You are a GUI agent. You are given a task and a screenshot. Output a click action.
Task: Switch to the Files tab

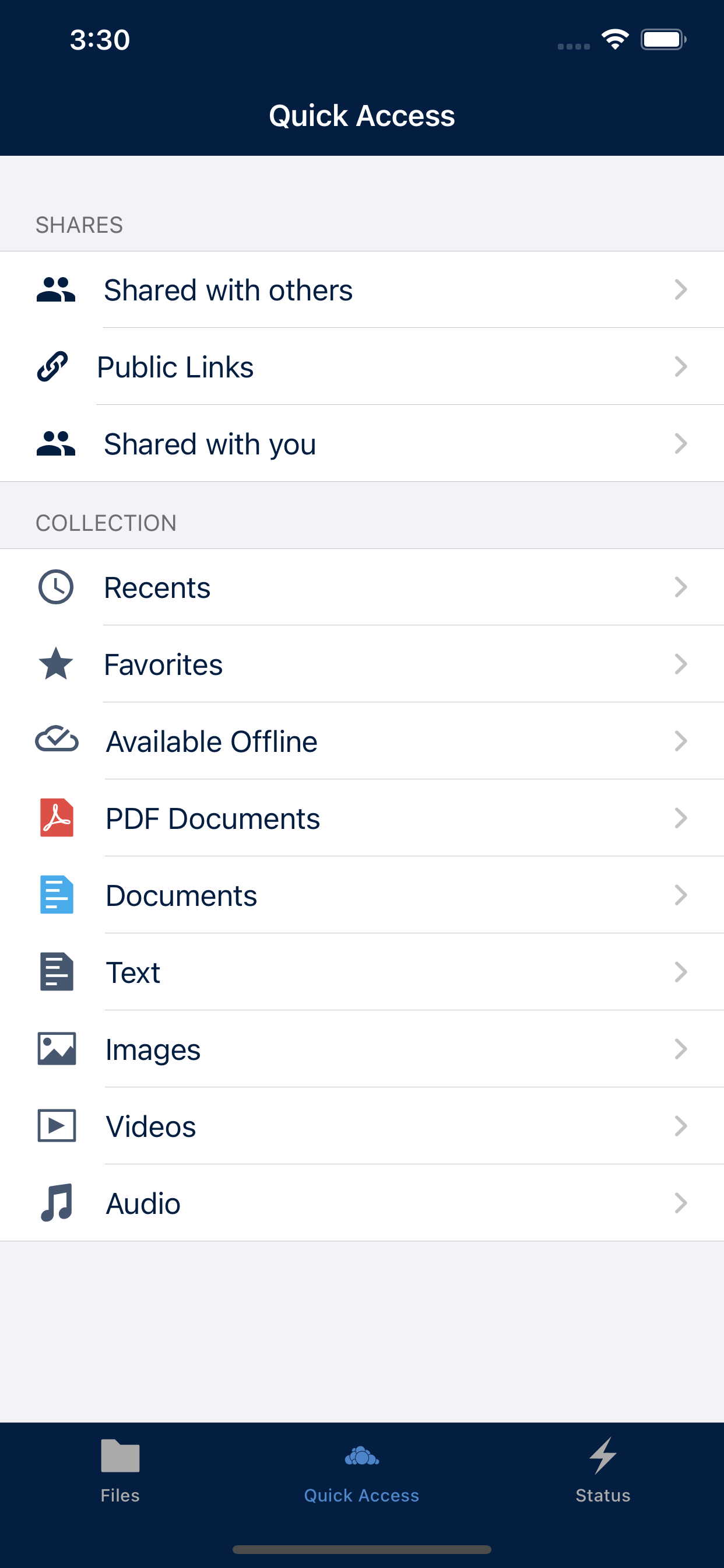coord(120,1471)
